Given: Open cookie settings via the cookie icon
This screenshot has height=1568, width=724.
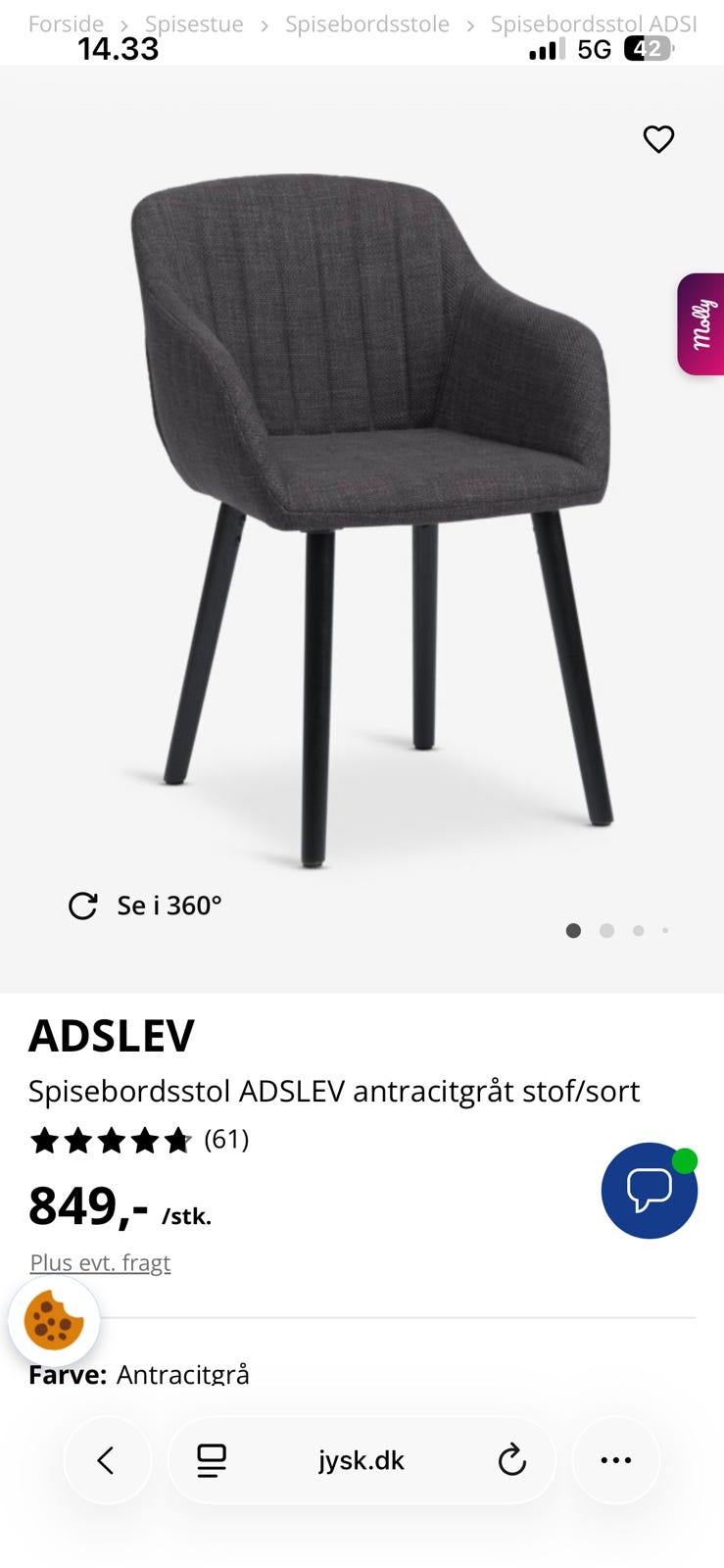Looking at the screenshot, I should coord(54,1320).
